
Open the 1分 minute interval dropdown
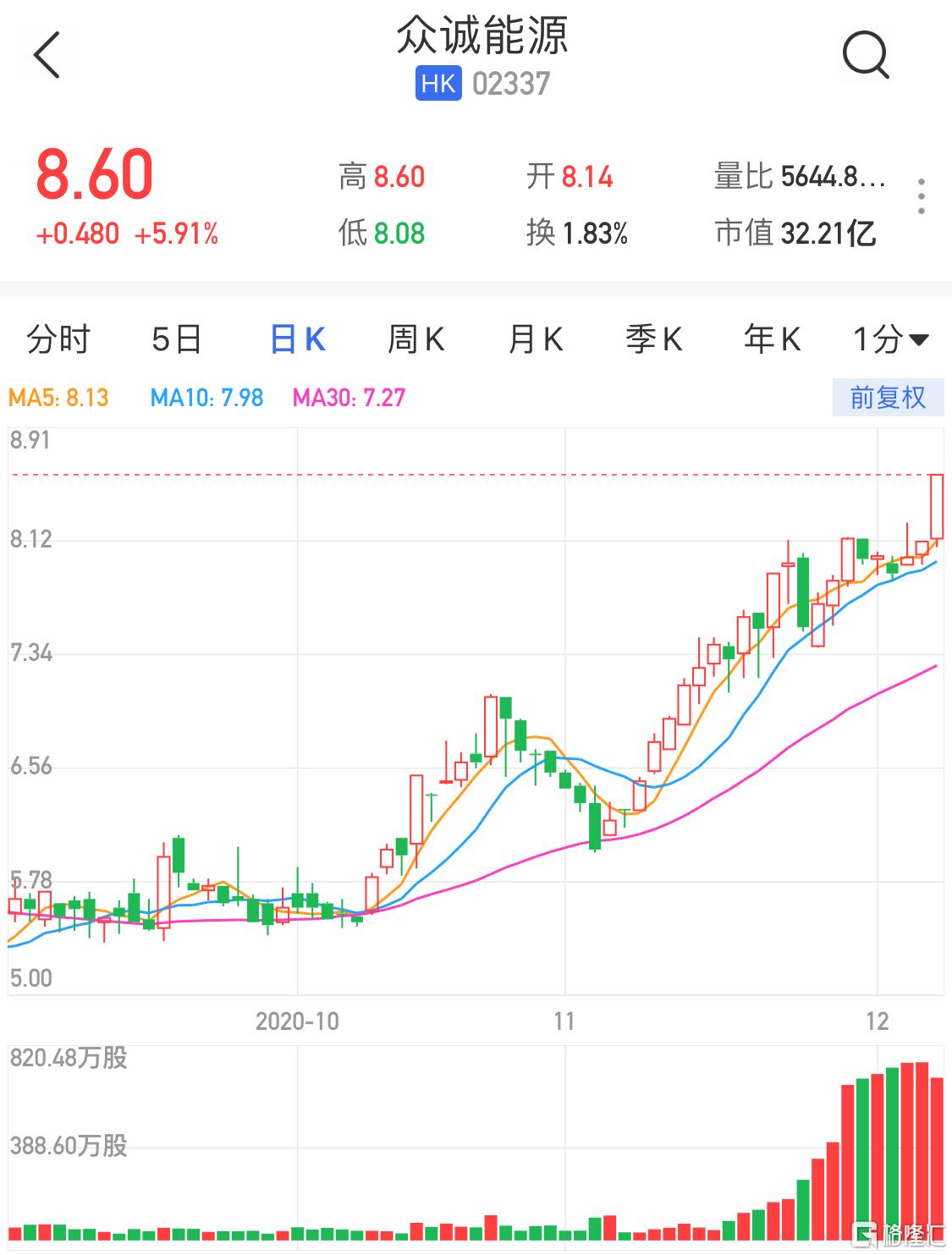click(x=890, y=340)
